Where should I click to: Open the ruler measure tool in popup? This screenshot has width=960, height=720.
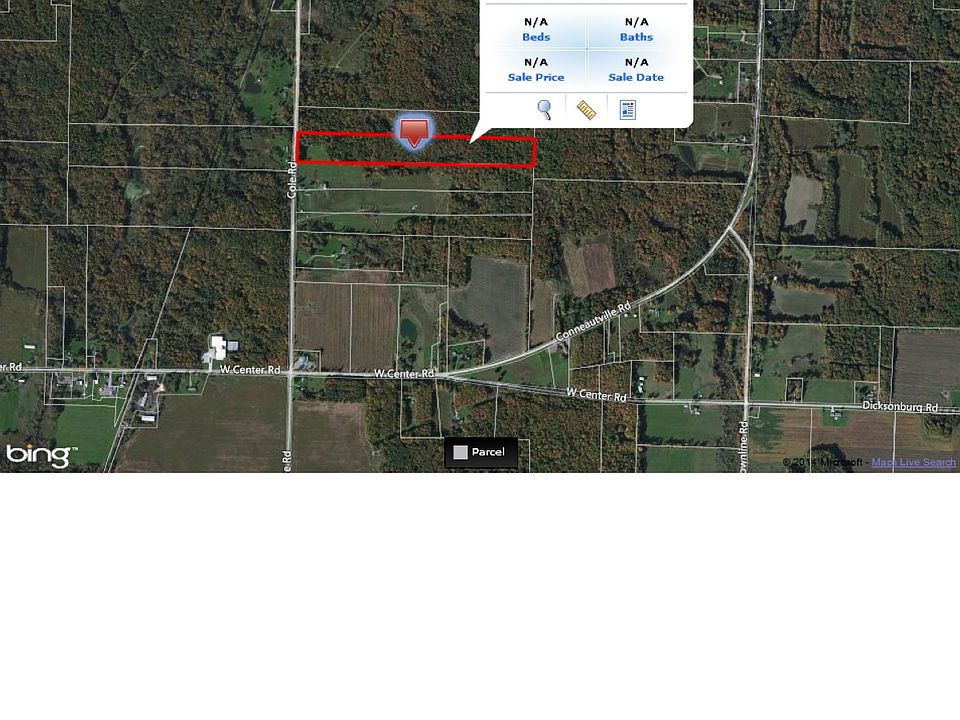pyautogui.click(x=586, y=109)
